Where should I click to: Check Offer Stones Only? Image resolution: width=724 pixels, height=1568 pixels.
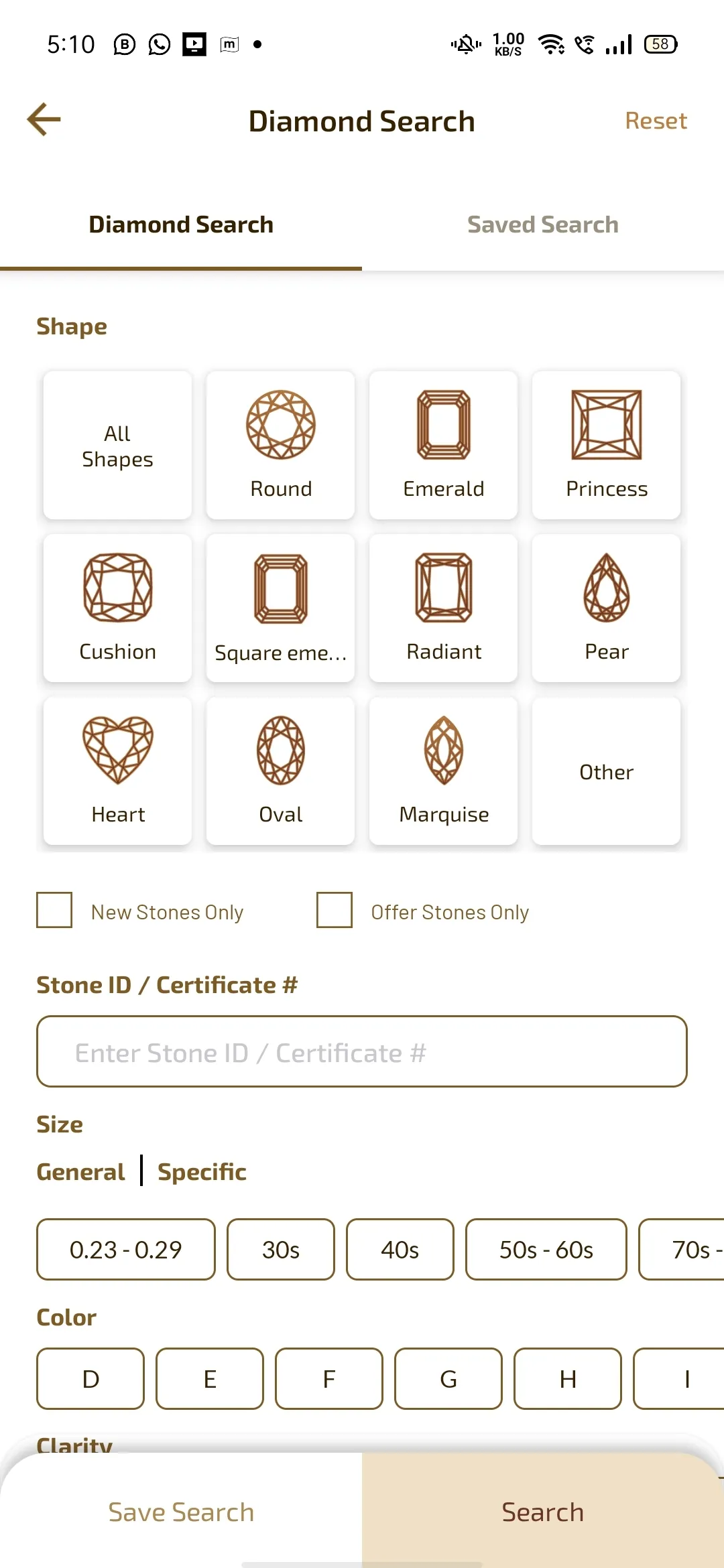[334, 910]
